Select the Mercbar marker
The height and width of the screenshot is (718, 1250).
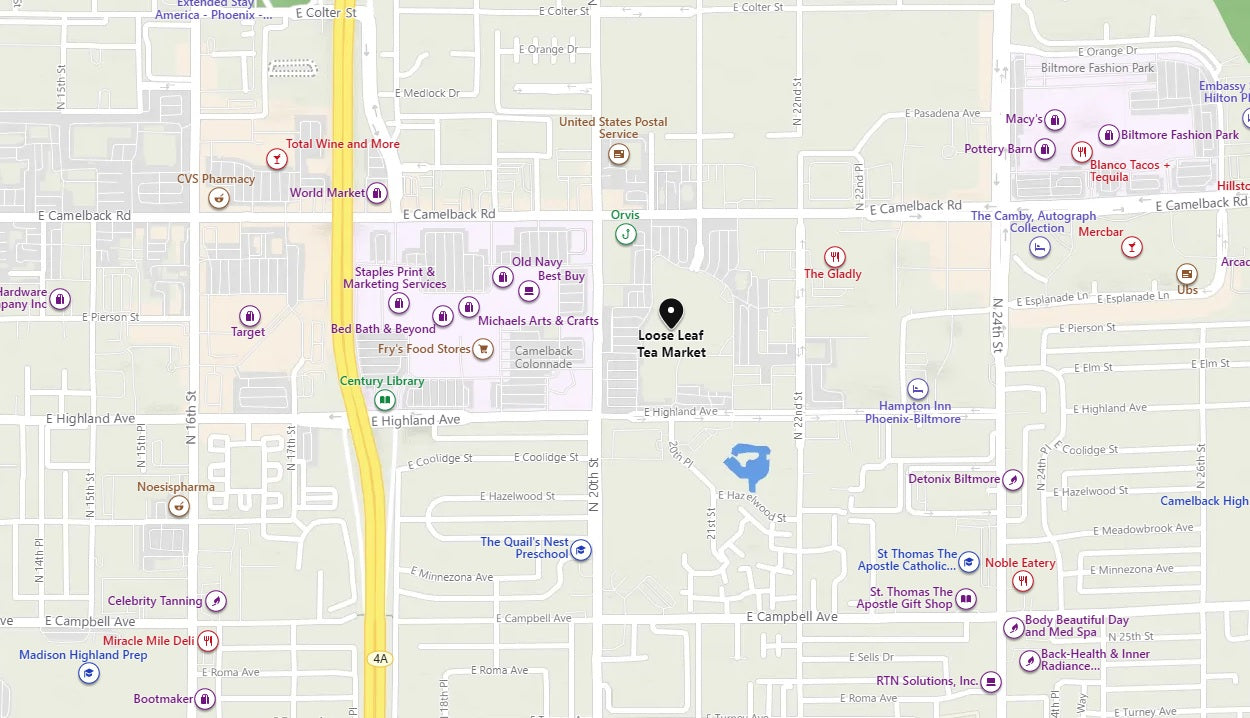(1132, 247)
